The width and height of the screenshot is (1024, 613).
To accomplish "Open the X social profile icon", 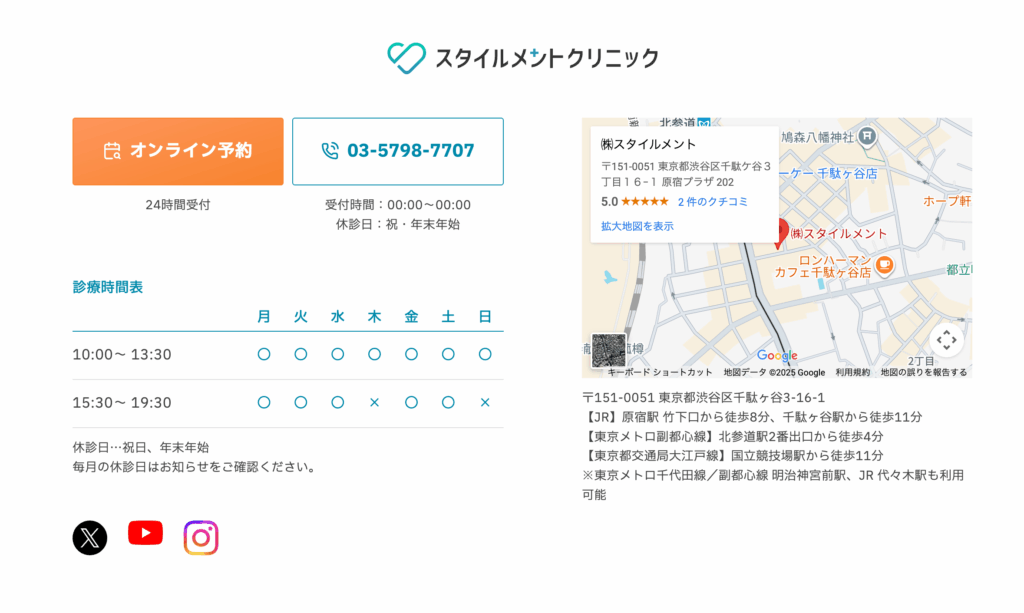I will coord(90,538).
